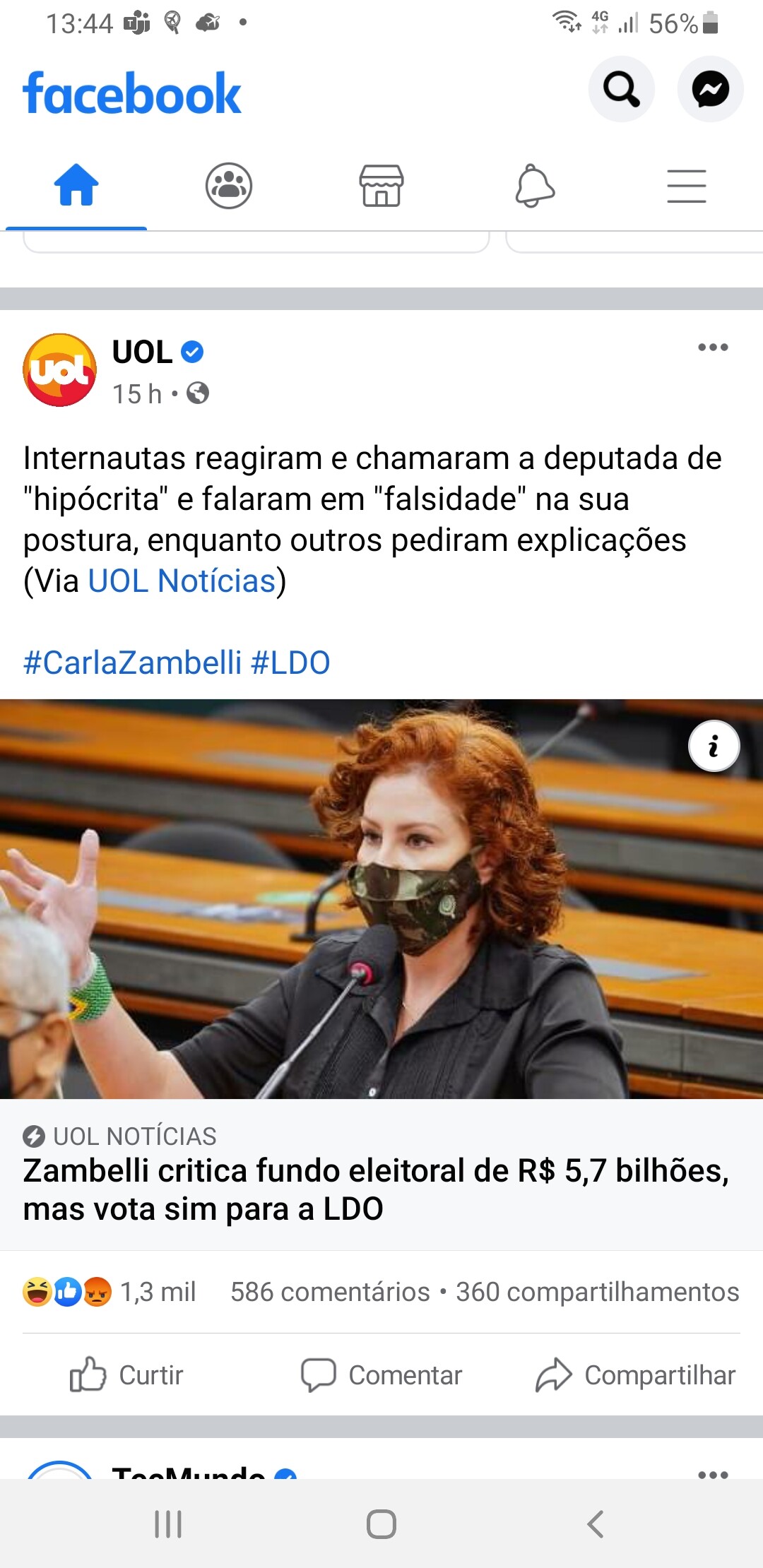Switch to the Home feed tab
763x1568 pixels.
76,186
